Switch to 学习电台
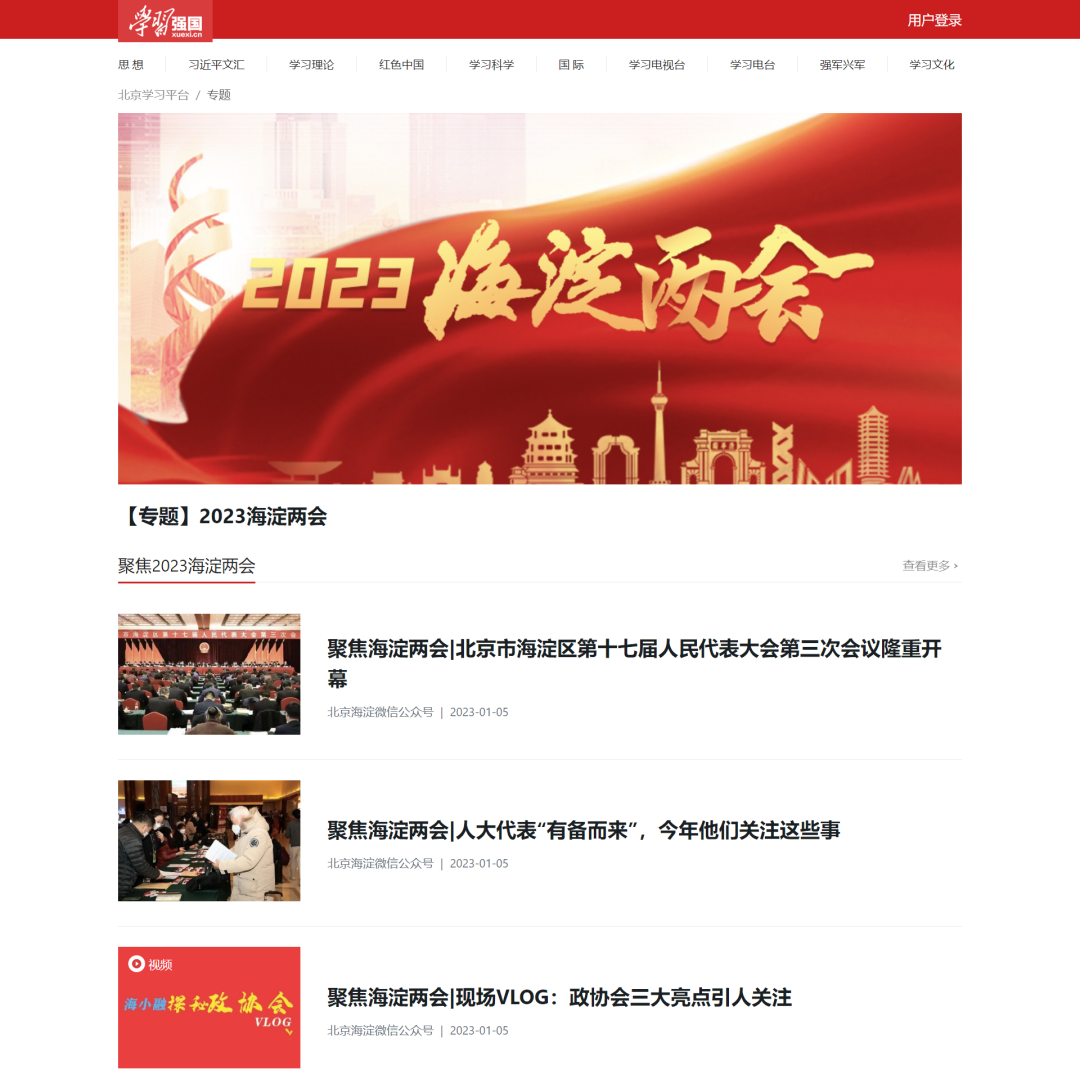Screen dimensions: 1080x1089 [752, 65]
